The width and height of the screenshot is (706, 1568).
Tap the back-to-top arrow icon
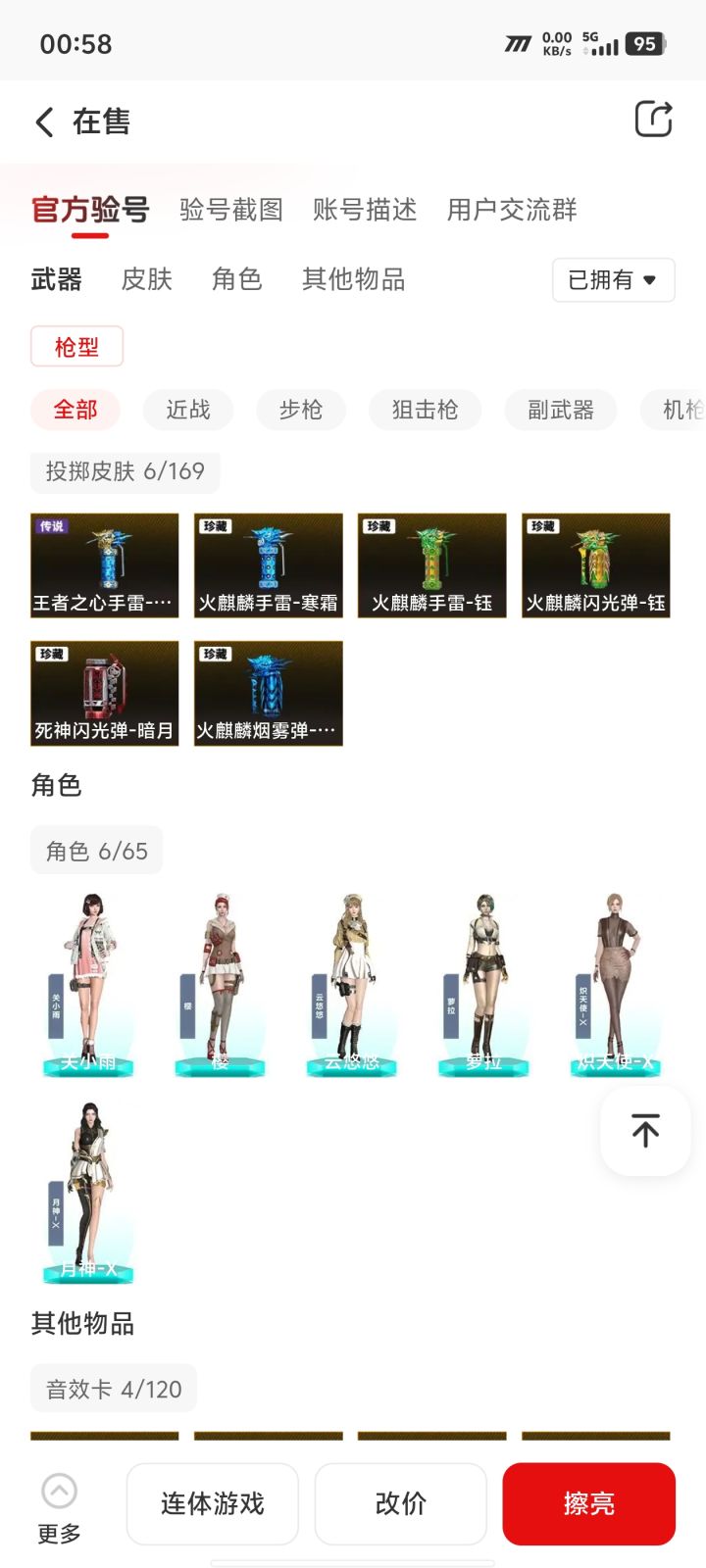coord(644,1131)
